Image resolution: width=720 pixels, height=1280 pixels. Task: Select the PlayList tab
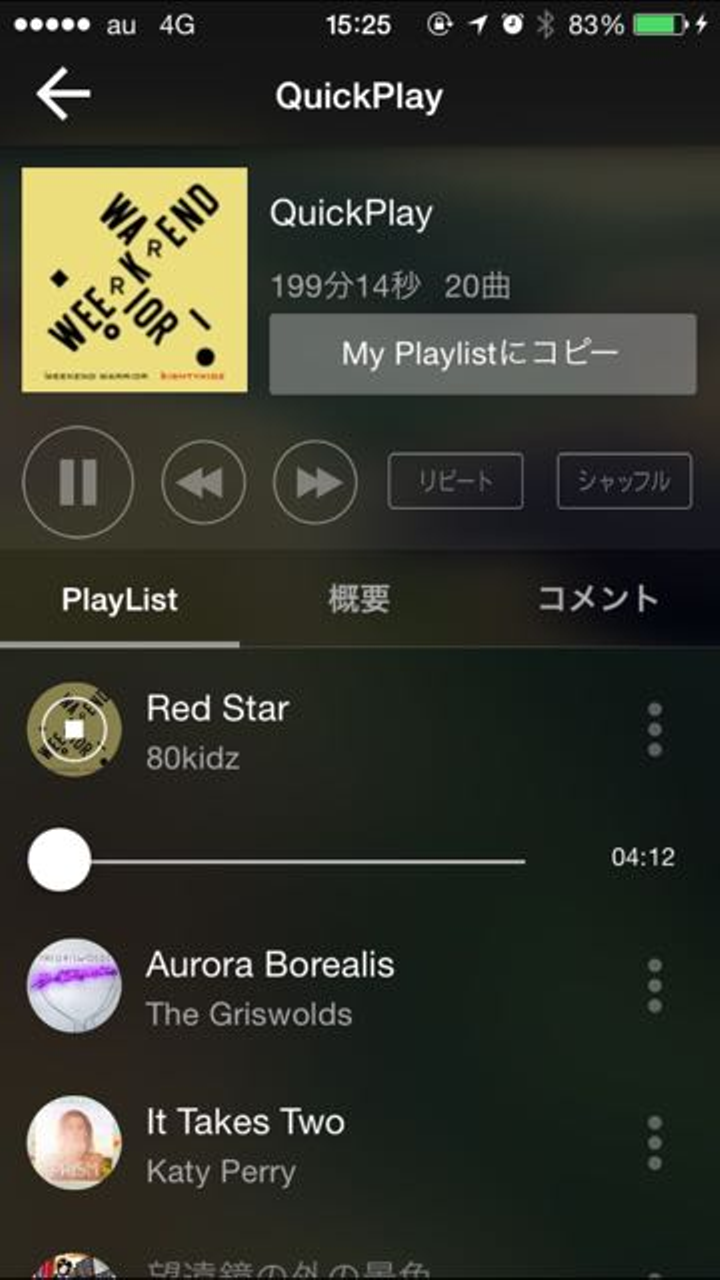click(119, 600)
